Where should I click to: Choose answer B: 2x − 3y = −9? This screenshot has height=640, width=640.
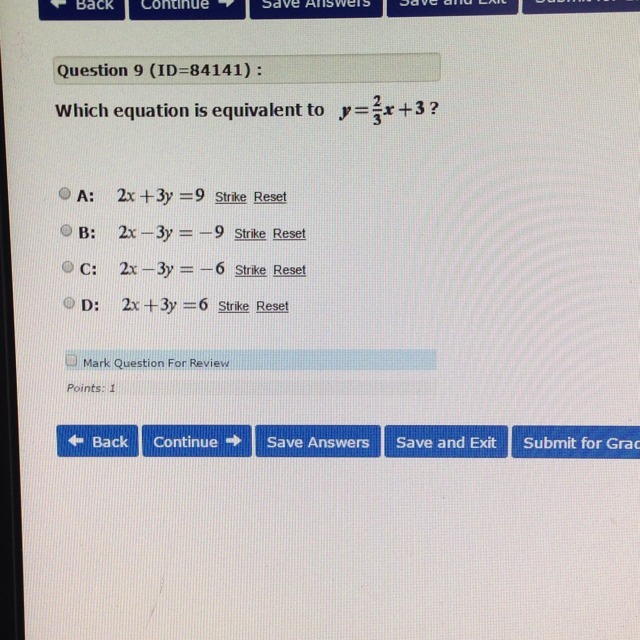click(66, 231)
